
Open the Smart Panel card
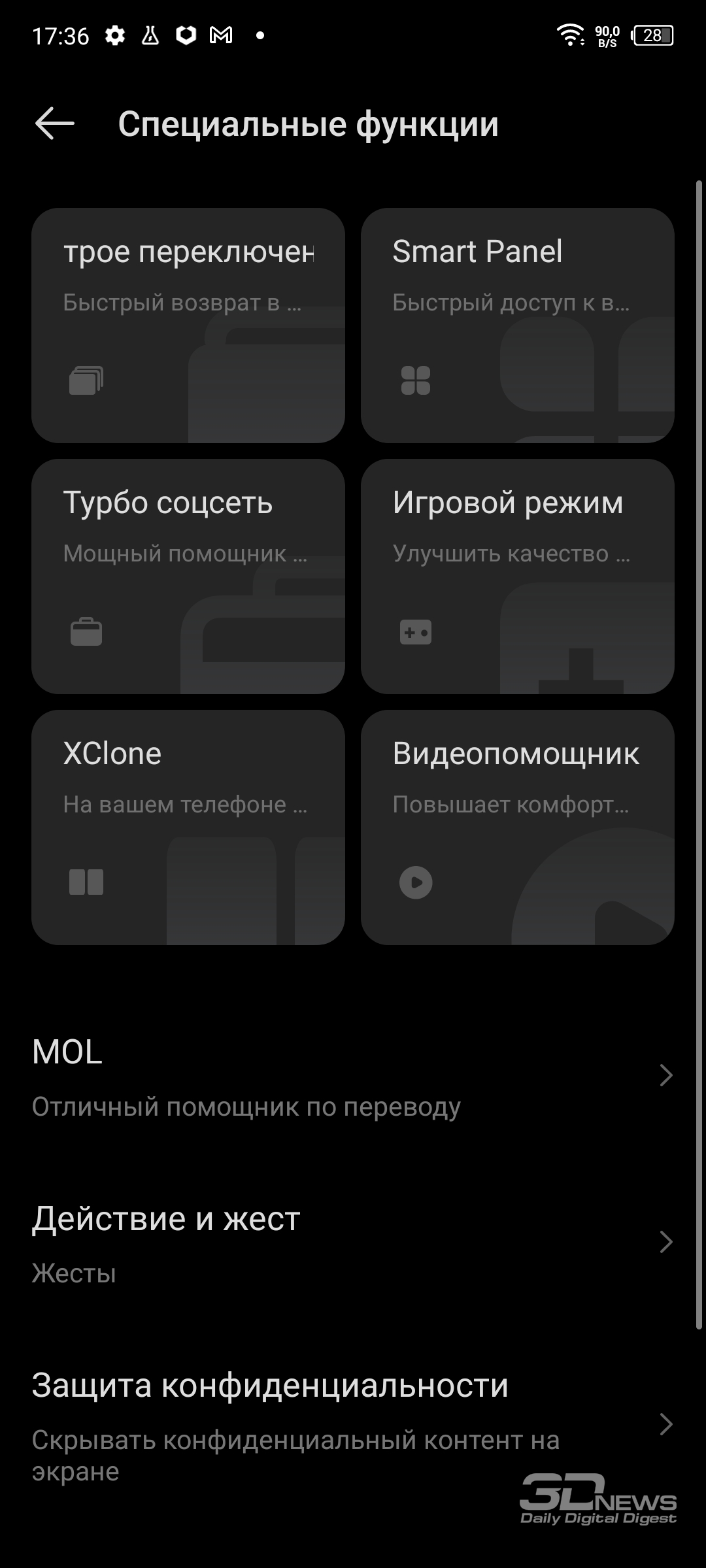[x=518, y=325]
